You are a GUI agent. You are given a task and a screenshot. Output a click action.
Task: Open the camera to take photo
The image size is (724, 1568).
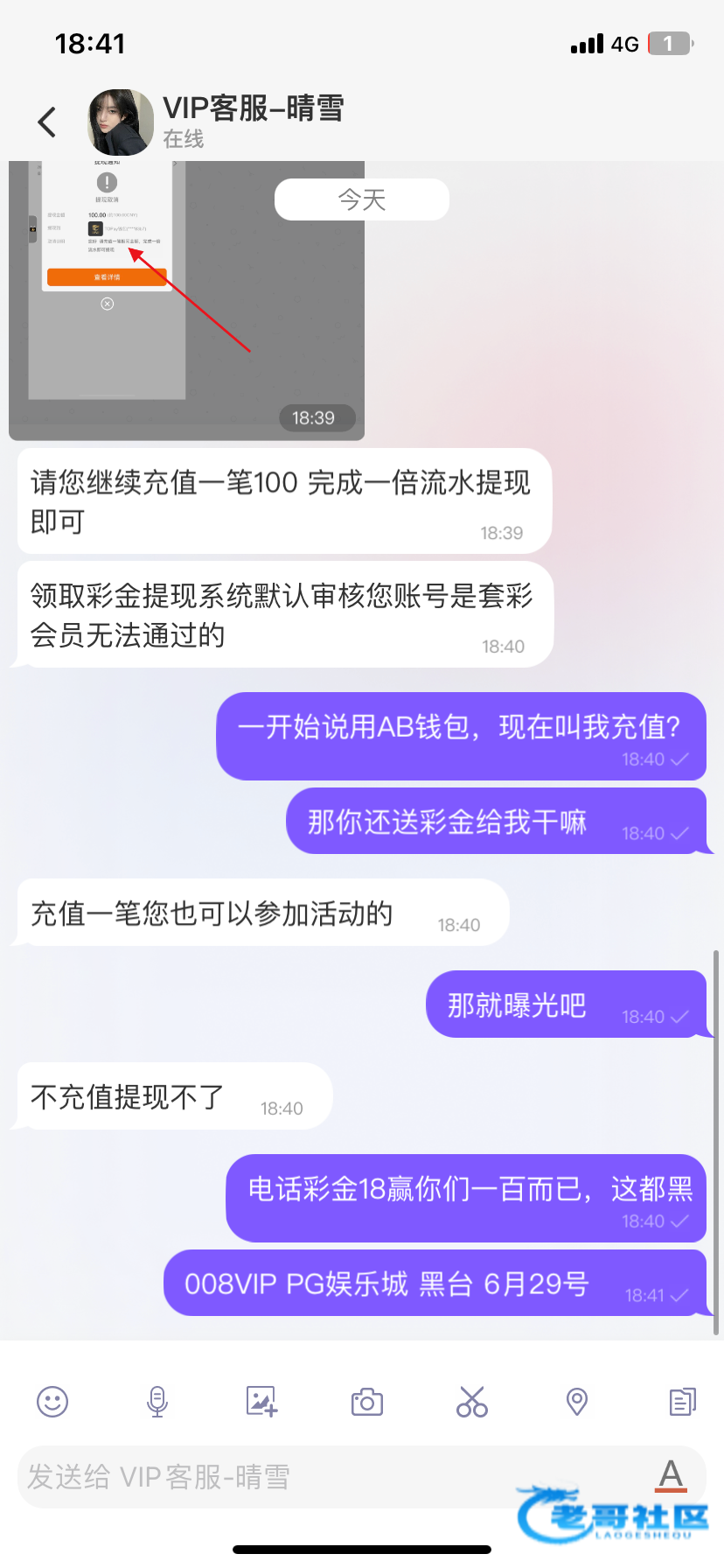tap(366, 1402)
